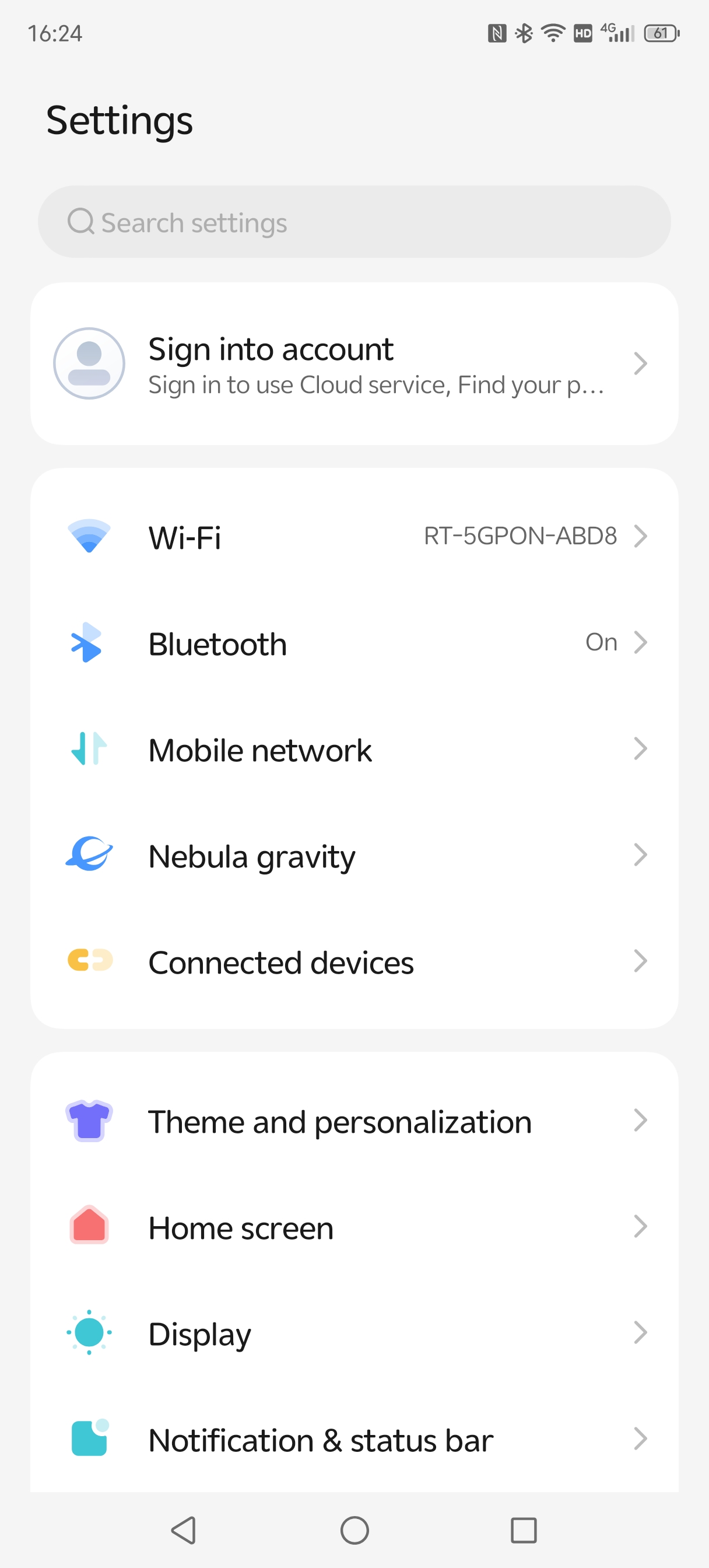Tap the Search settings field

pyautogui.click(x=354, y=222)
